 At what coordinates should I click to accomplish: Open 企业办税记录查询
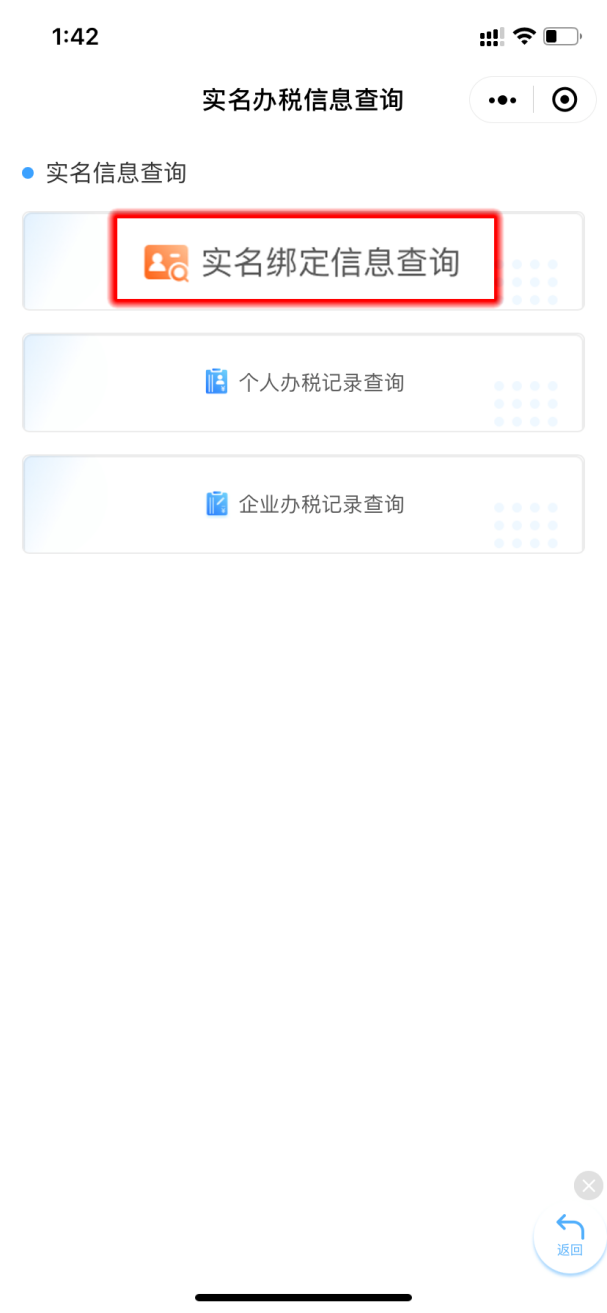pyautogui.click(x=303, y=504)
